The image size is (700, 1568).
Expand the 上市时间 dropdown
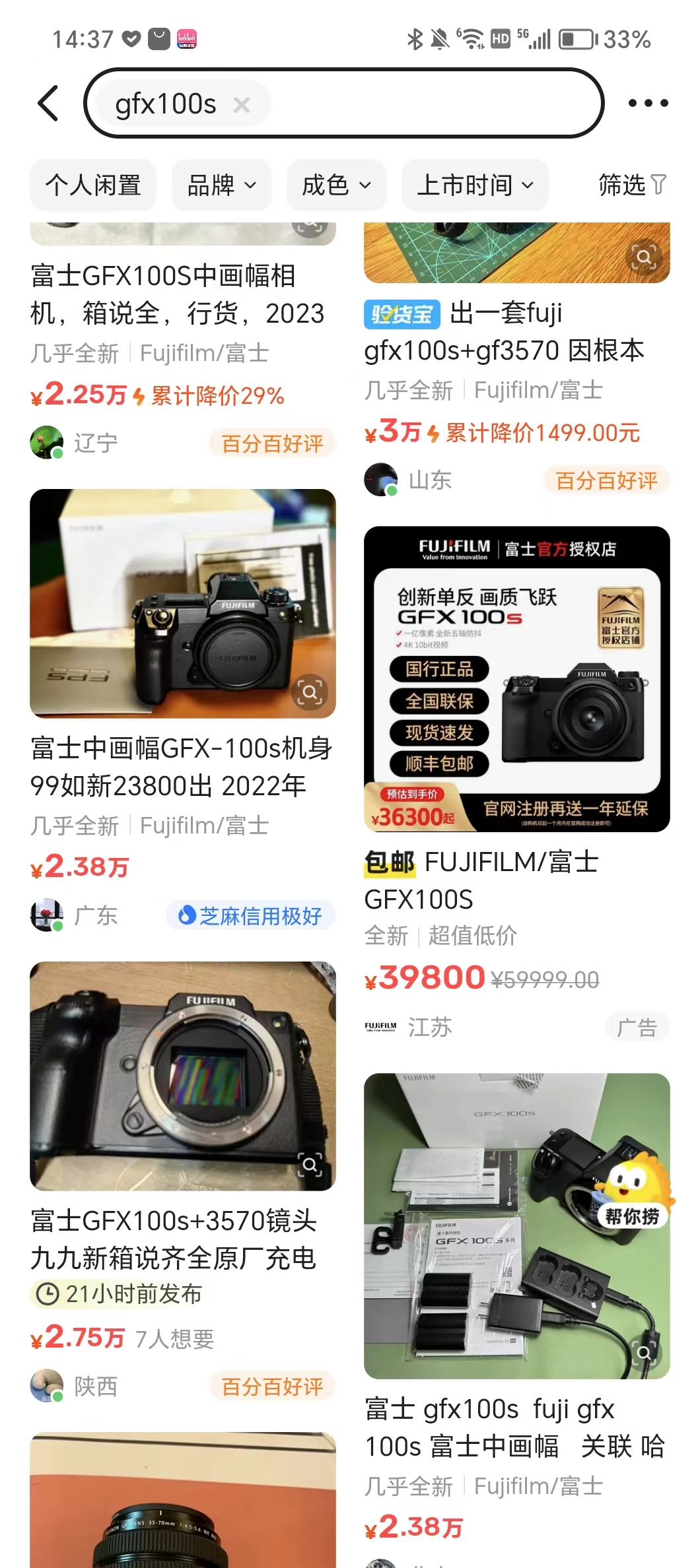coord(475,185)
